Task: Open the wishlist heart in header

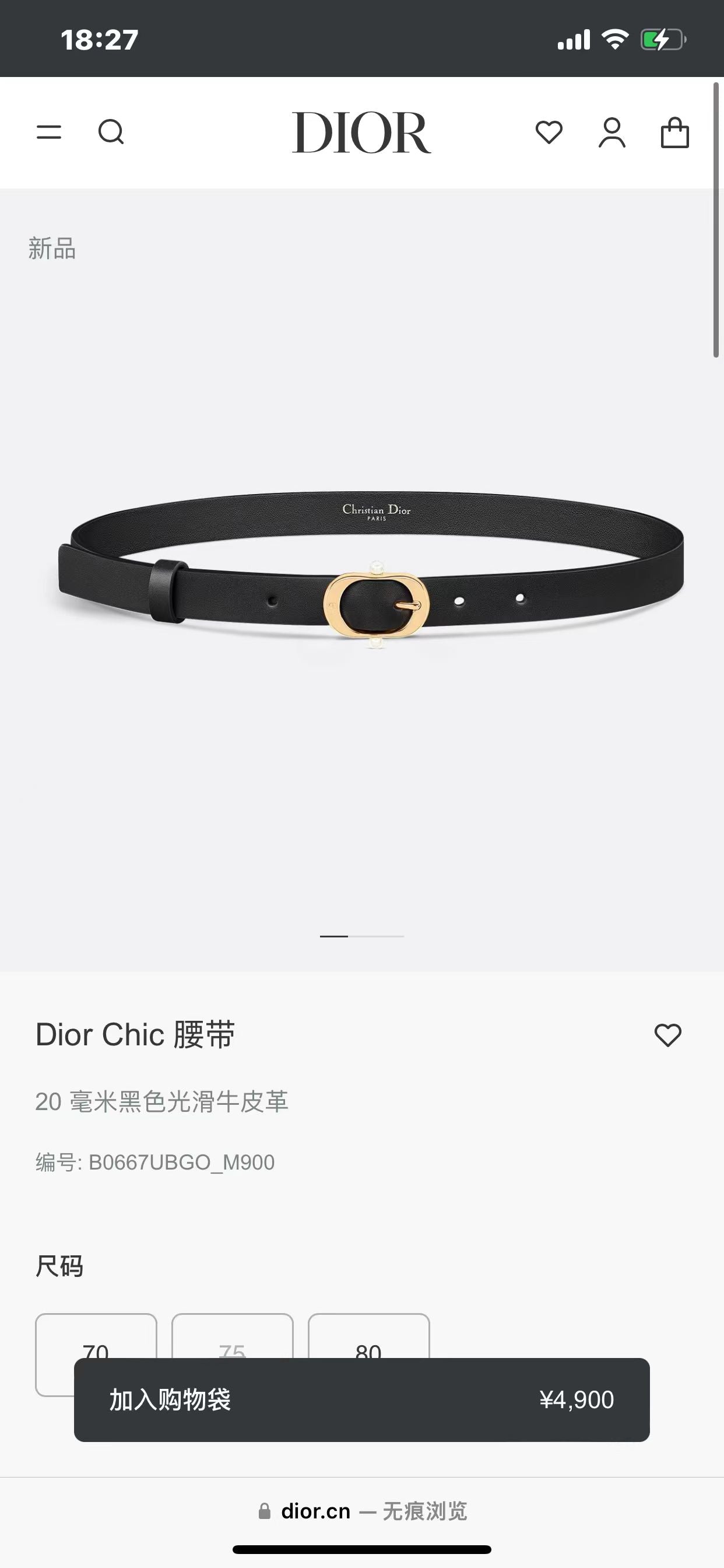Action: (x=549, y=132)
